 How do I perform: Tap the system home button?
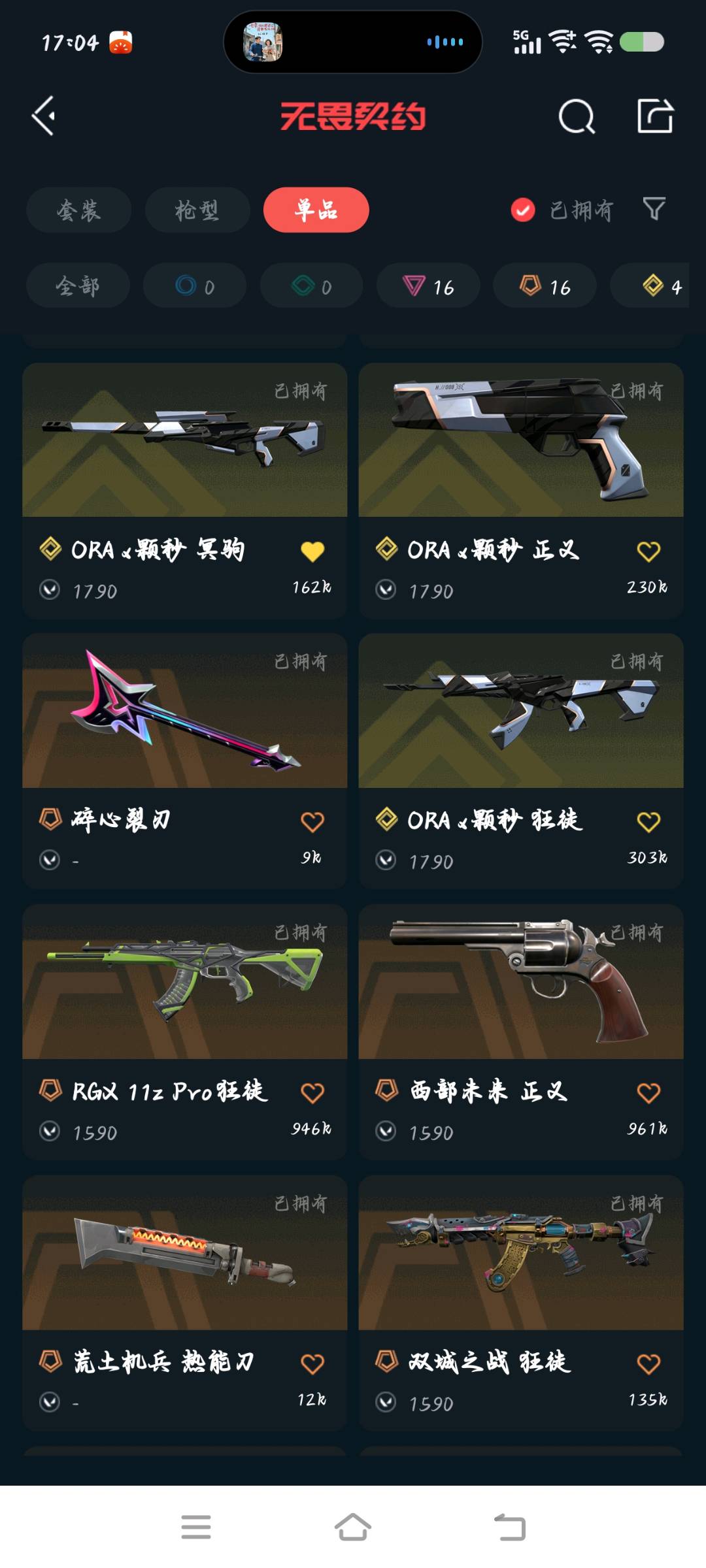point(353,1527)
